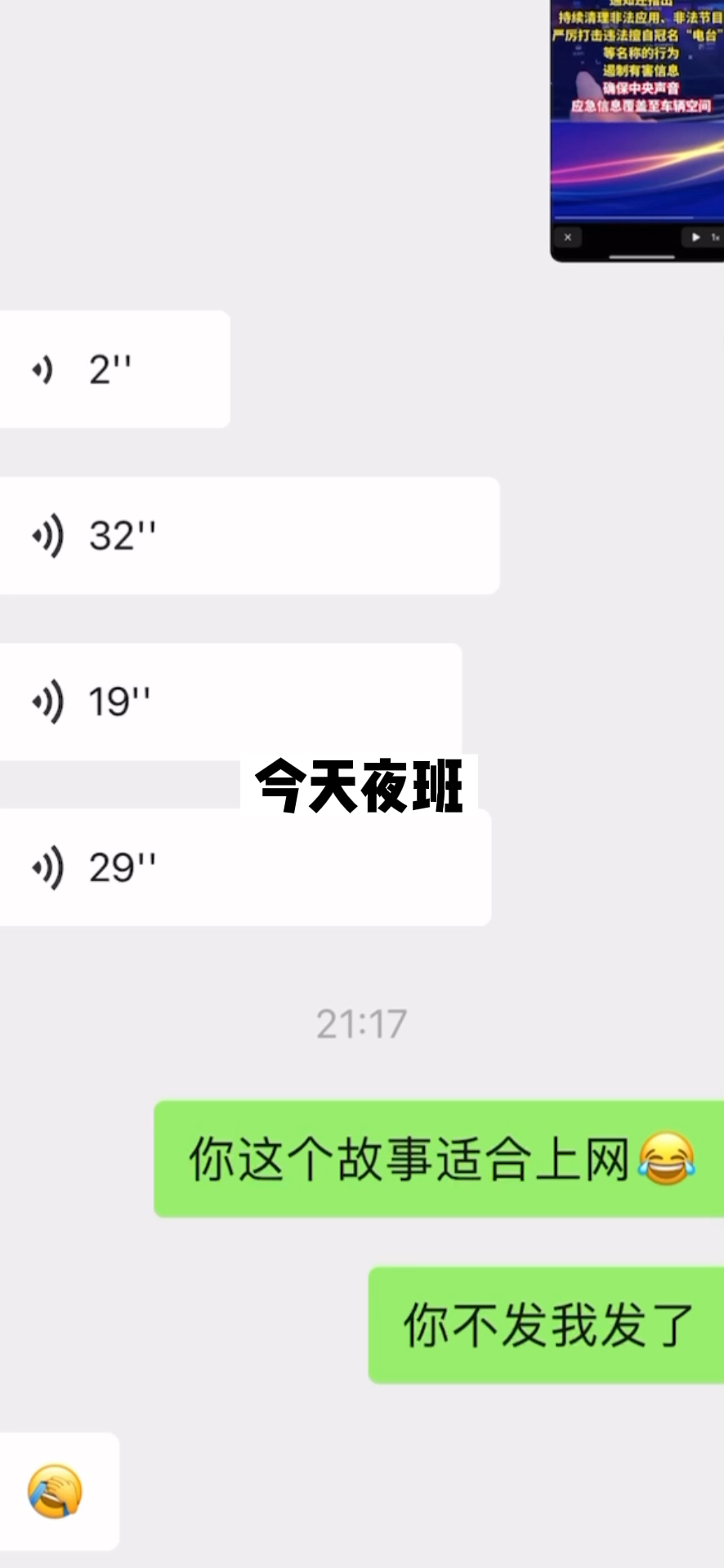Play the 32'' voice message
The height and width of the screenshot is (1568, 724).
point(245,536)
